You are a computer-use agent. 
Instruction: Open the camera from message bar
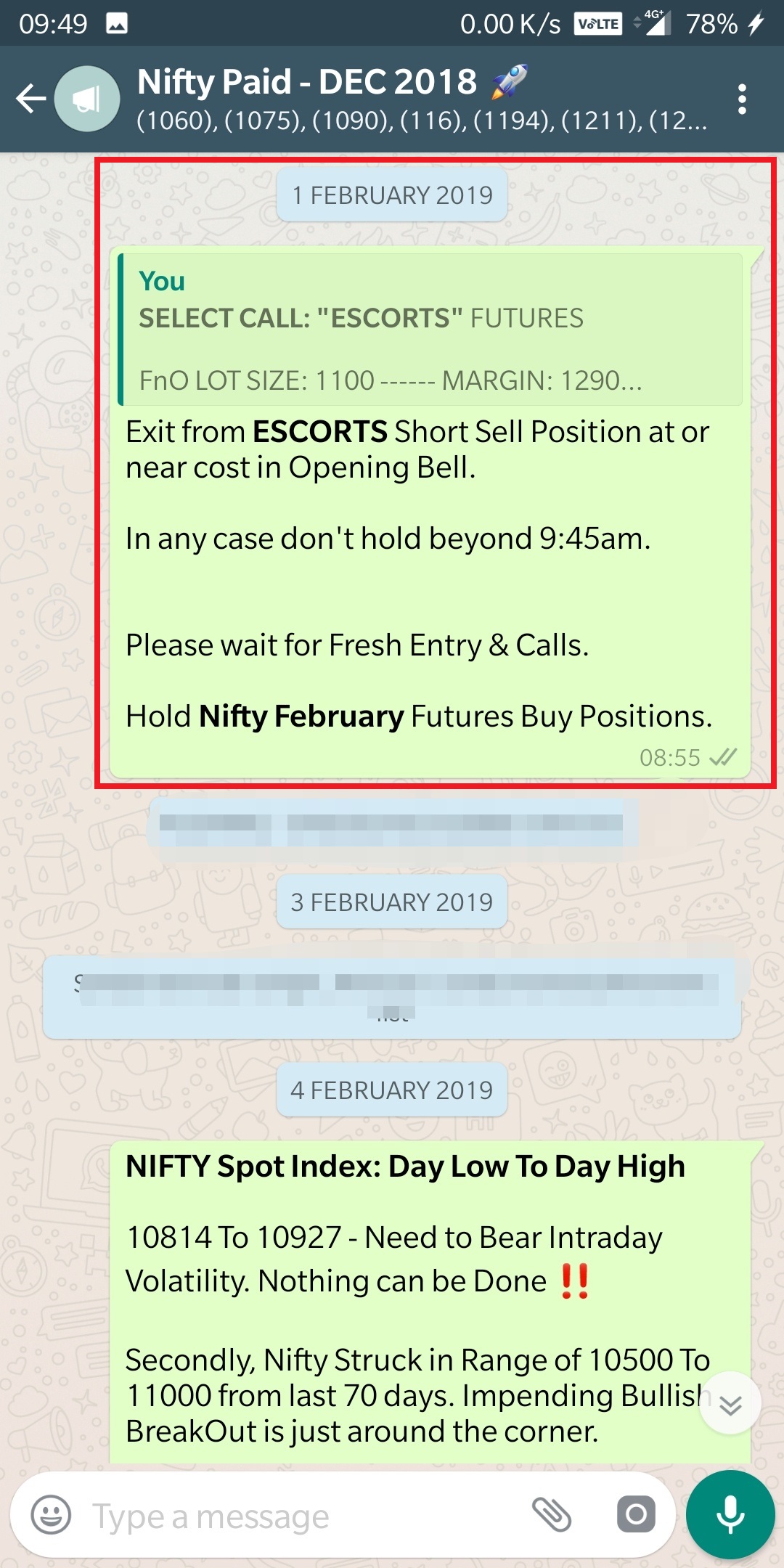(x=636, y=1514)
